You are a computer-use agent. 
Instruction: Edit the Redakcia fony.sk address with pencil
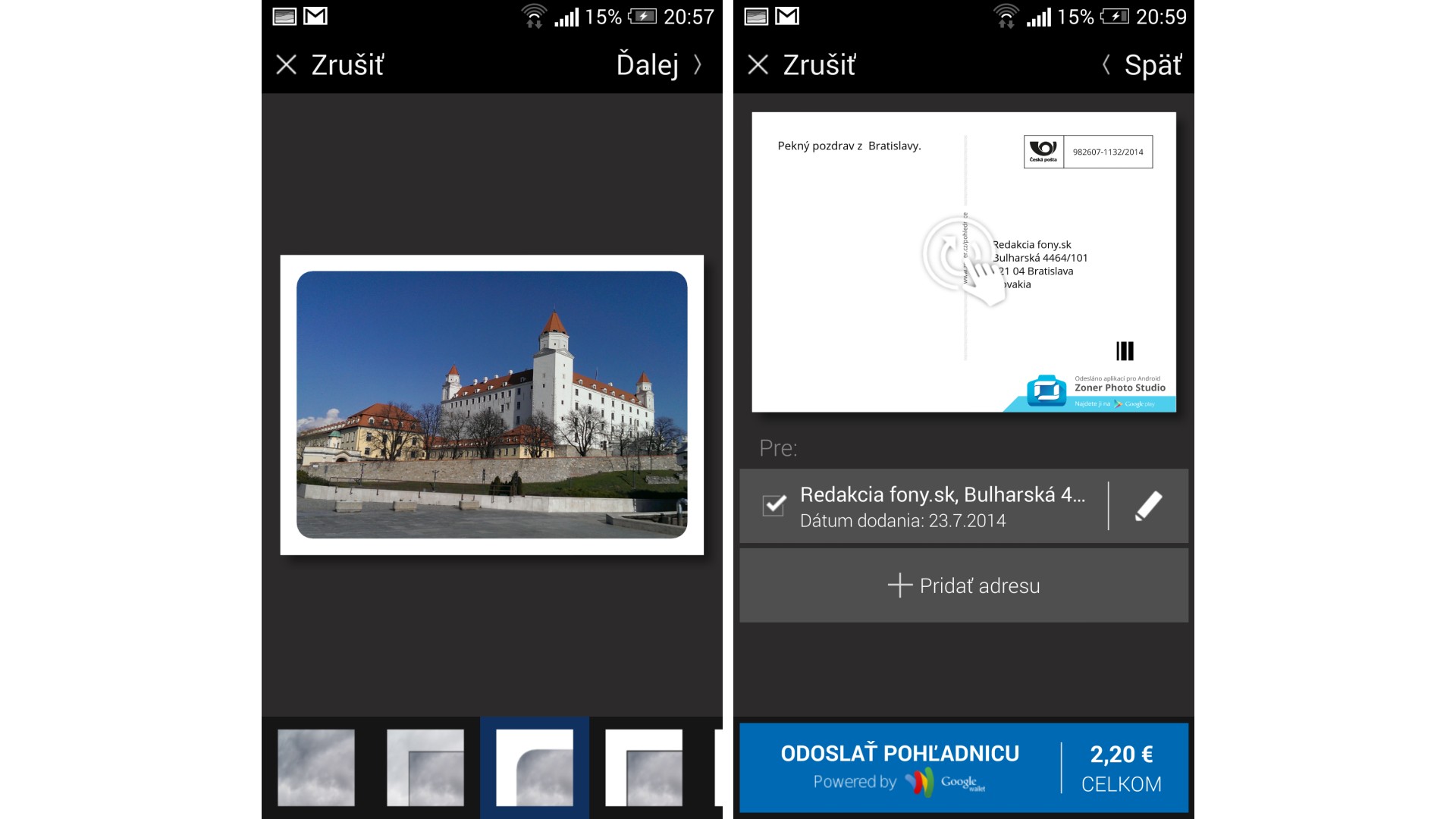point(1148,506)
